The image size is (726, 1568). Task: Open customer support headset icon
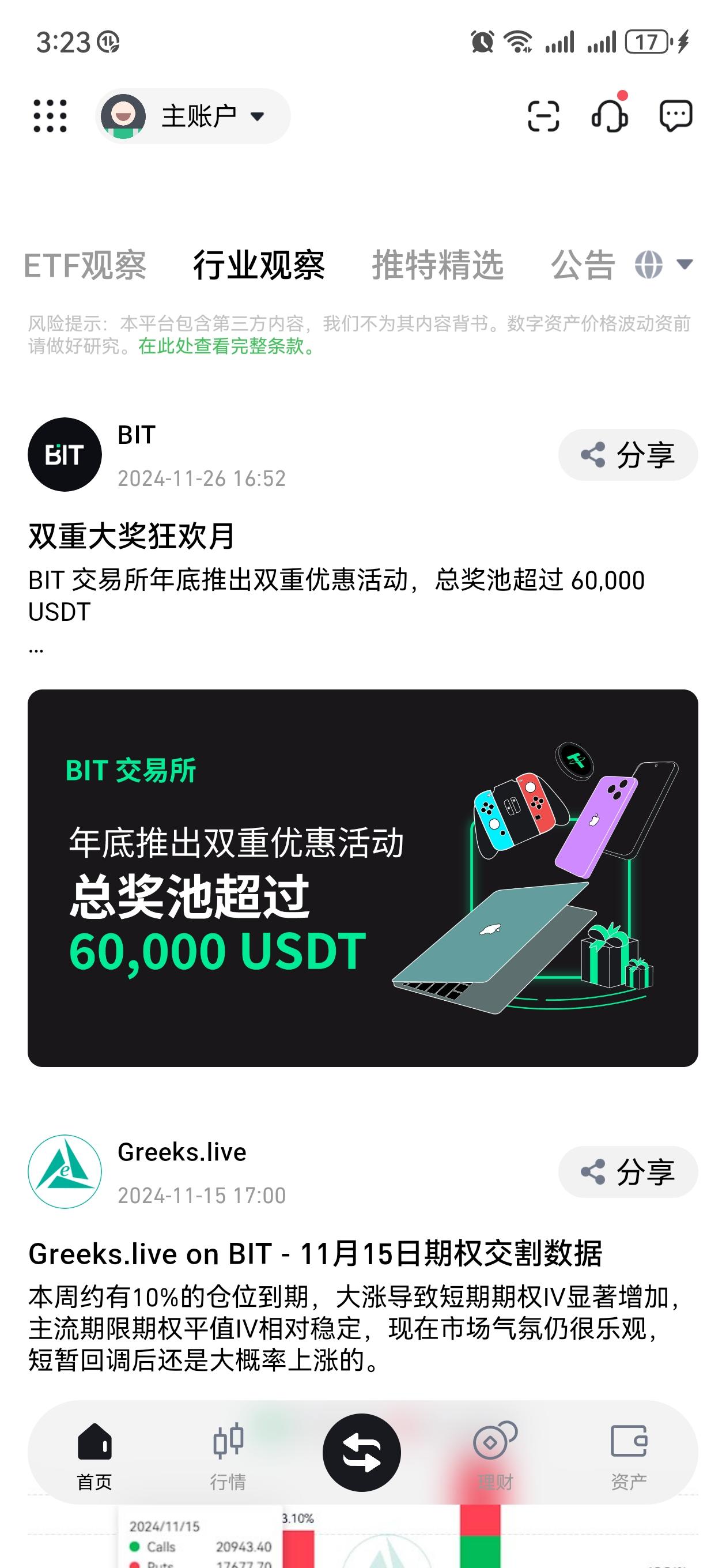click(x=608, y=115)
